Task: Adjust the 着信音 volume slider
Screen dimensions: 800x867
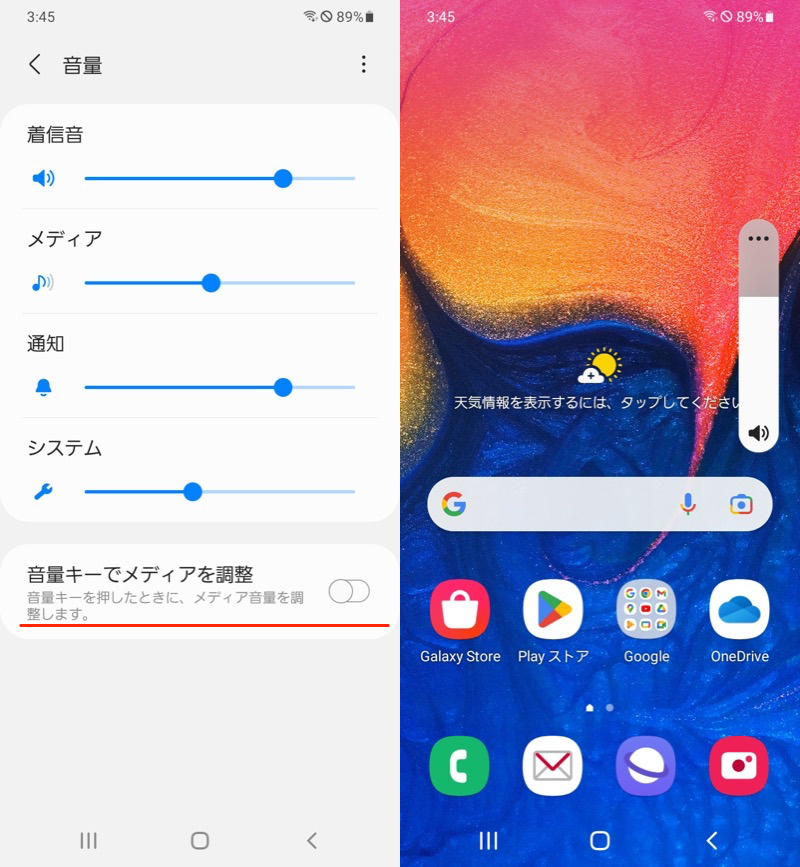Action: pyautogui.click(x=283, y=179)
